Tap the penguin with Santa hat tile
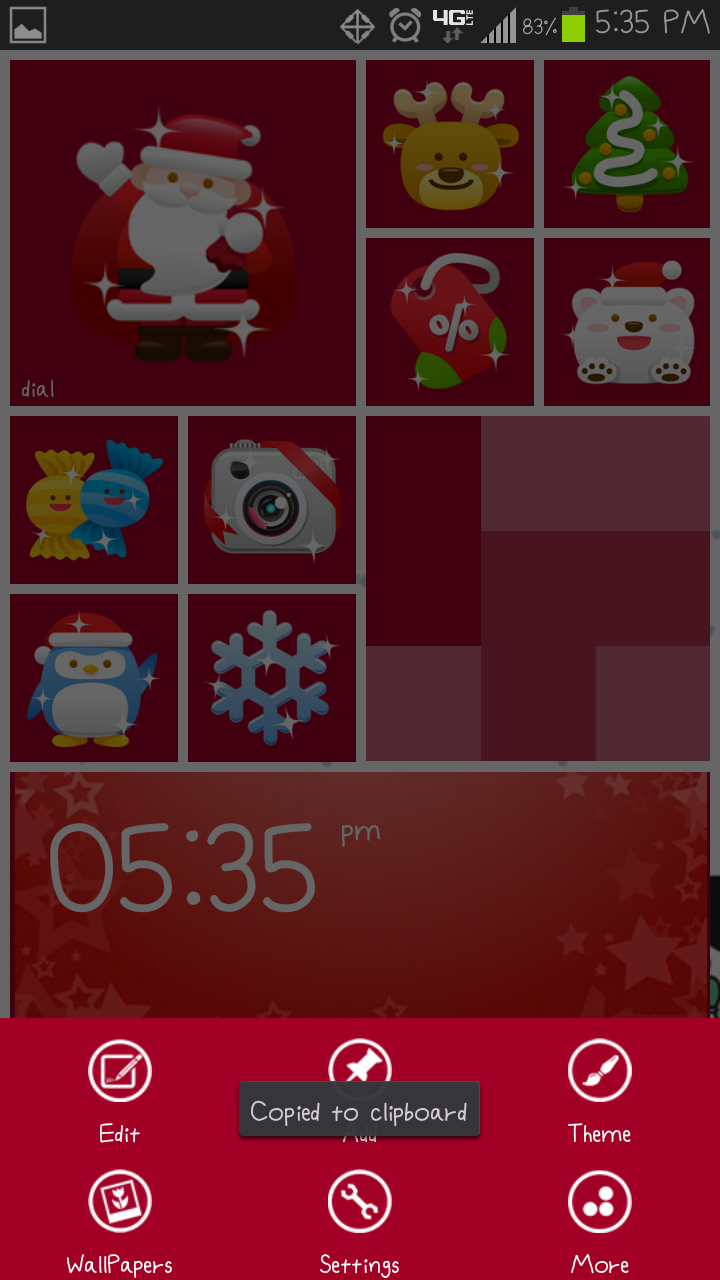The width and height of the screenshot is (720, 1280). pos(93,677)
